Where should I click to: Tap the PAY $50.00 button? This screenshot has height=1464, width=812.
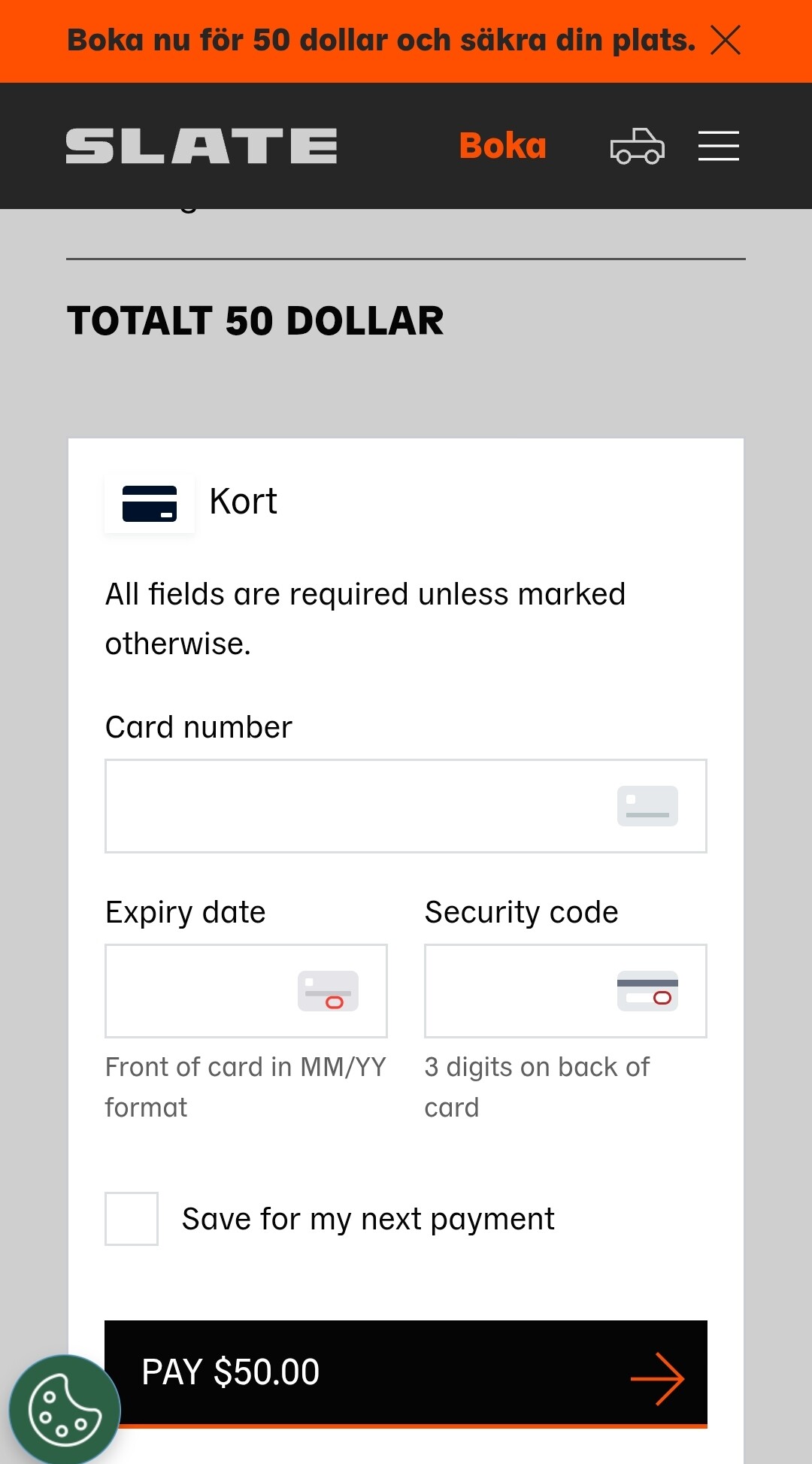point(406,1374)
